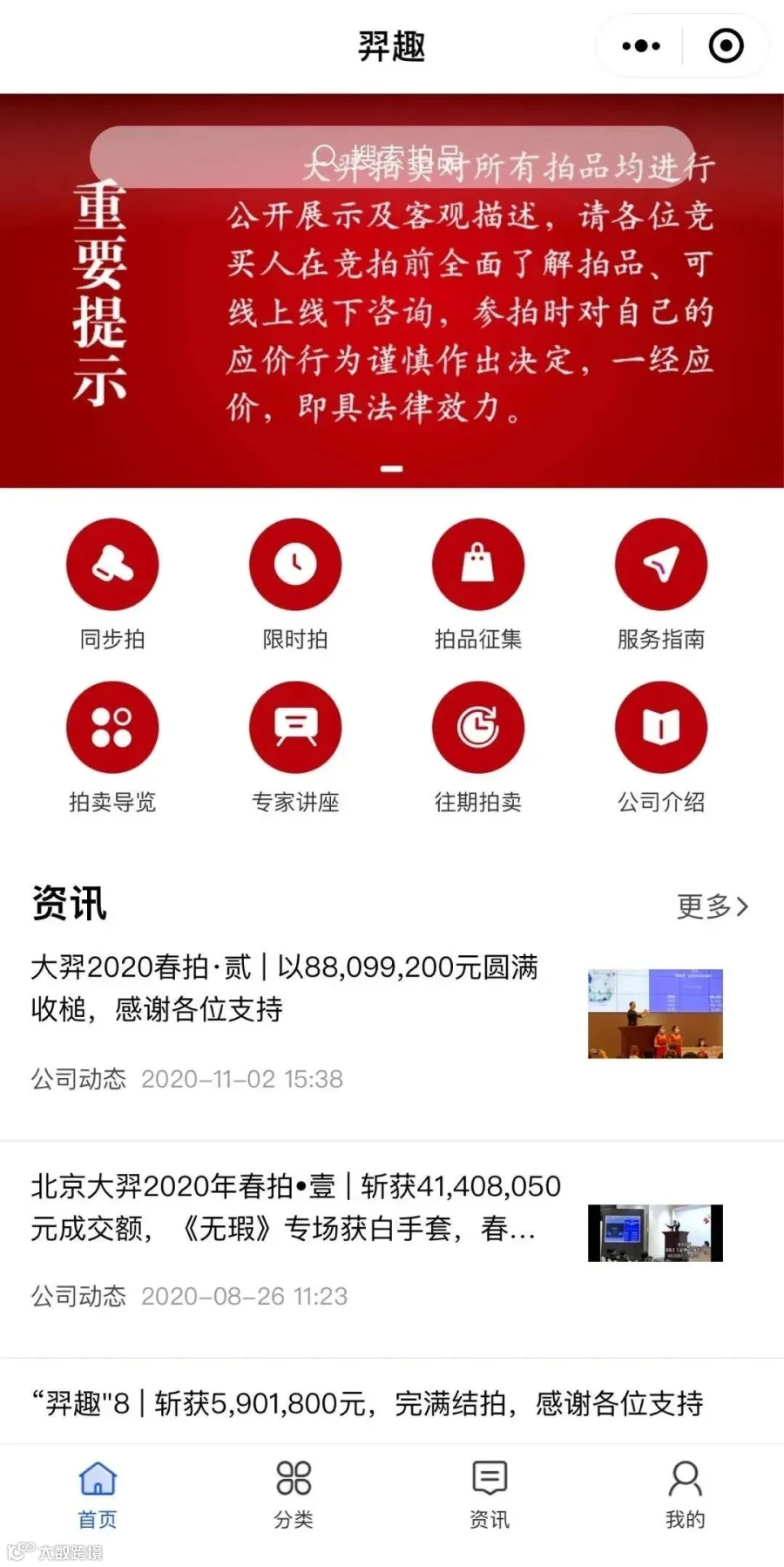Tap the 重要提示 red banner
Image resolution: width=784 pixels, height=1567 pixels.
(392, 331)
